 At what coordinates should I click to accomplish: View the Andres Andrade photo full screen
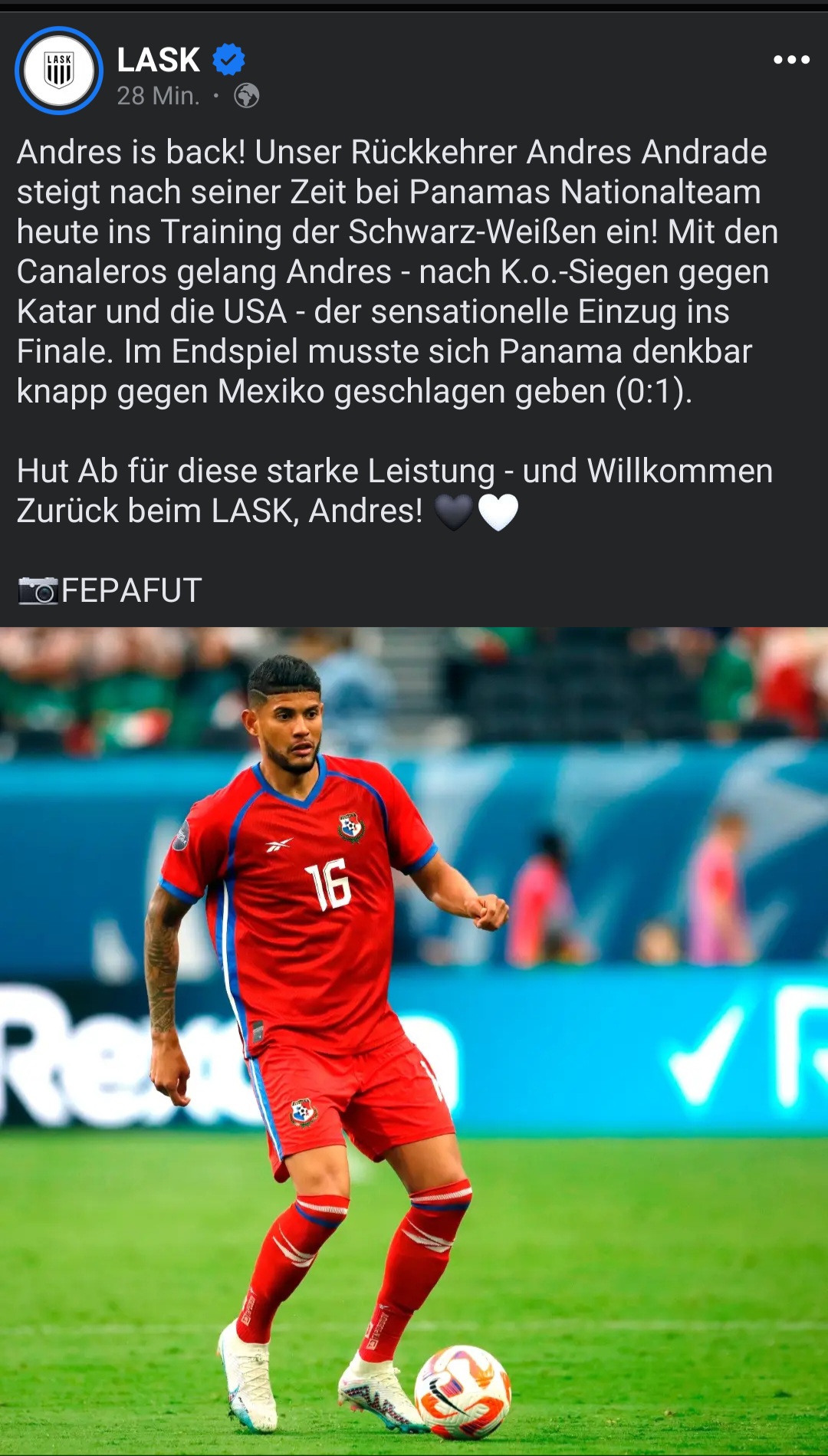(414, 1041)
